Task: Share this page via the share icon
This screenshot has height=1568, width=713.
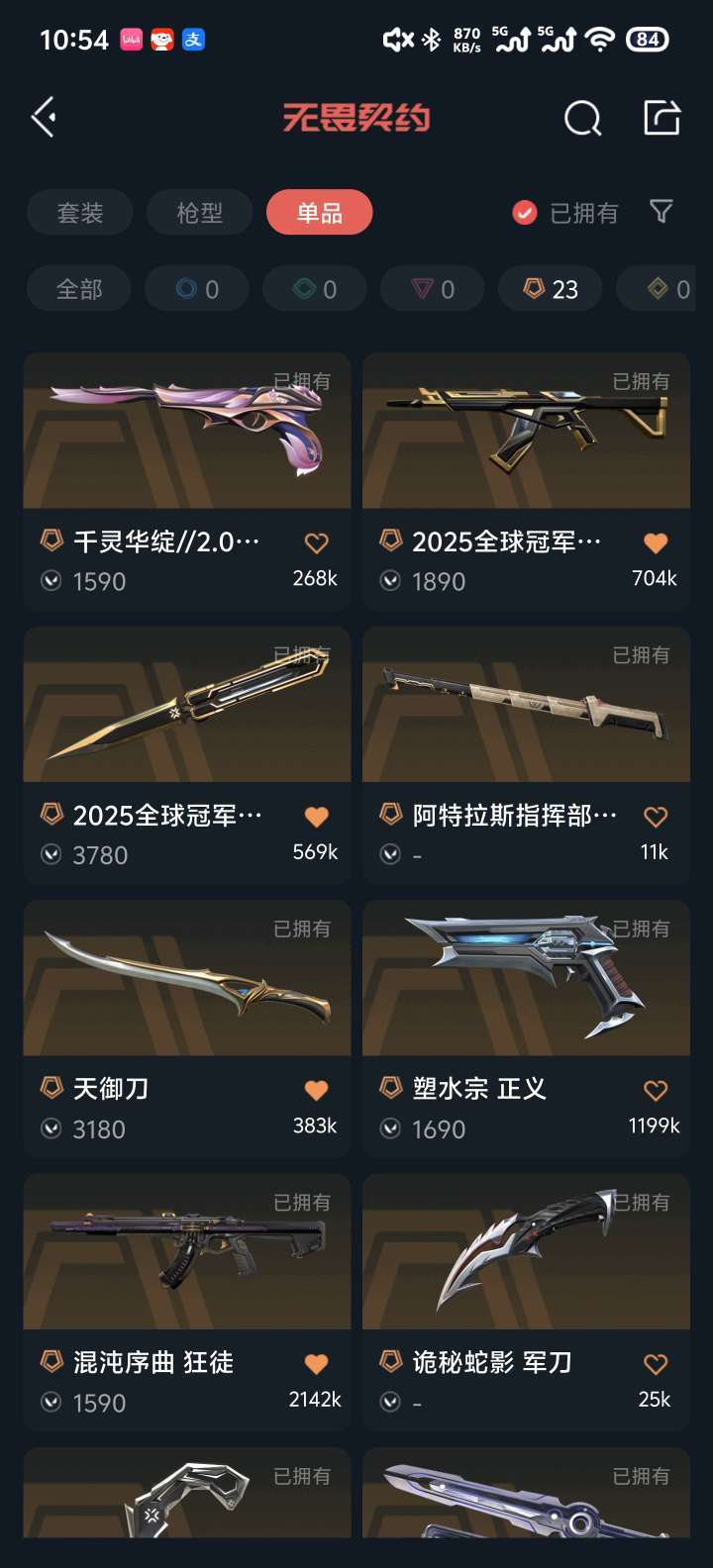Action: pyautogui.click(x=662, y=118)
